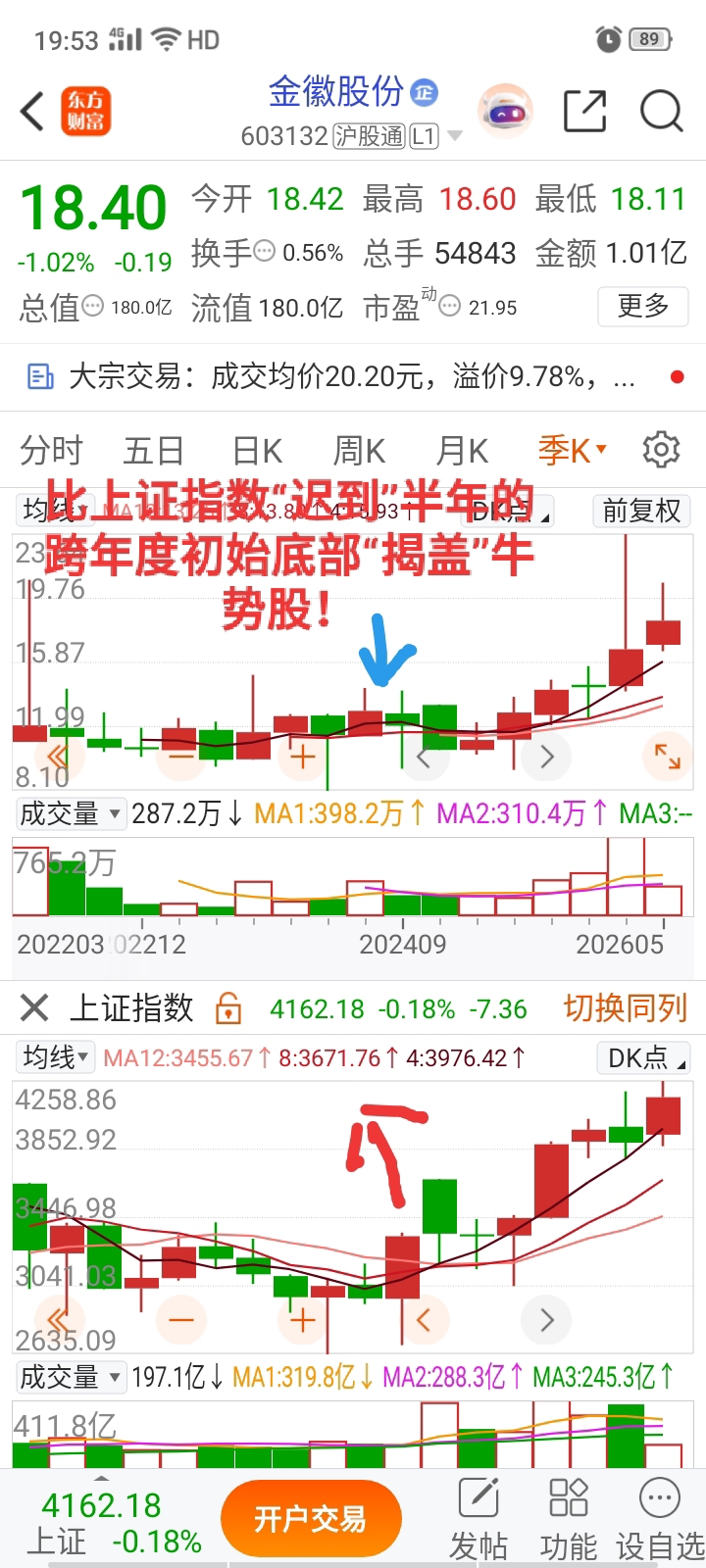Switch to the 月K chart tab
The width and height of the screenshot is (706, 1568).
click(x=463, y=451)
